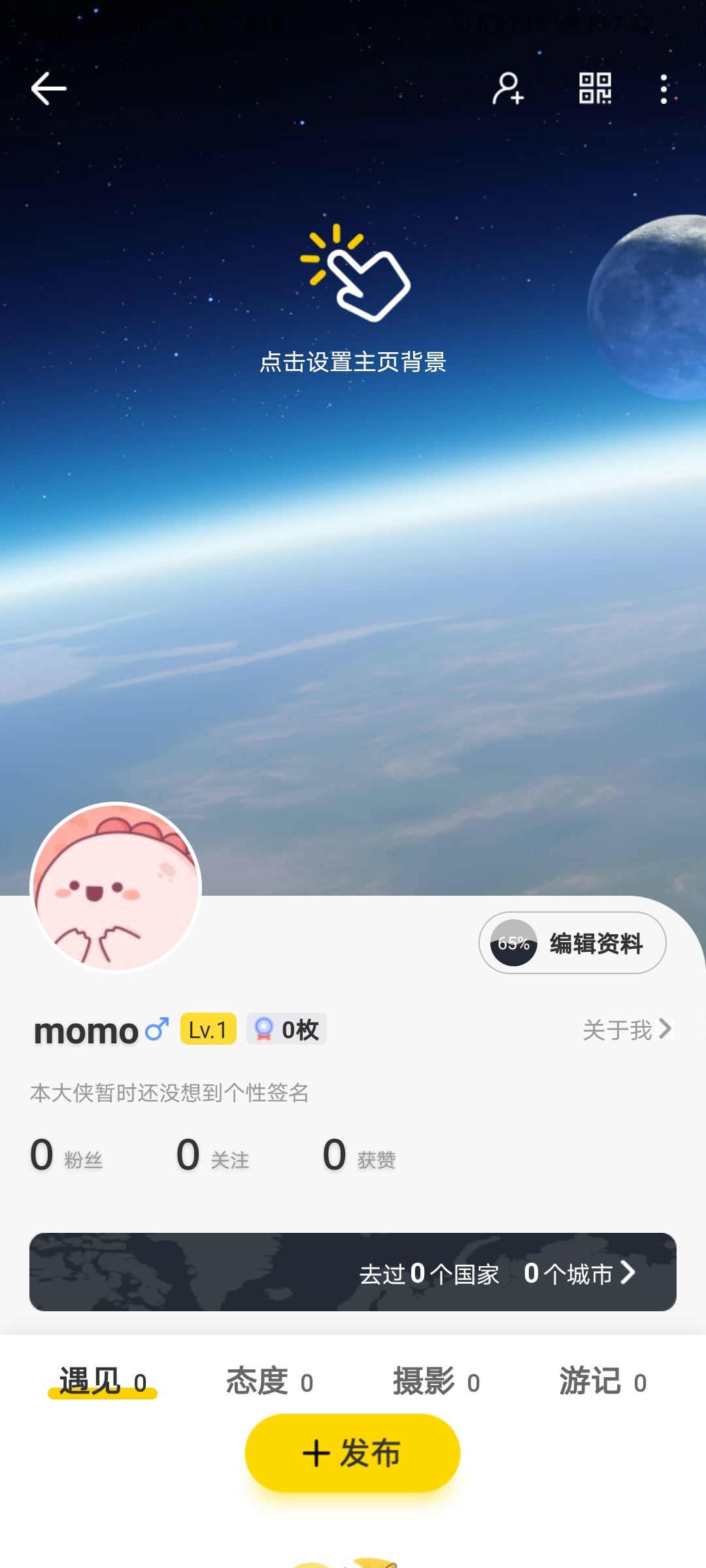
Task: Open the visited countries and cities card
Action: coord(353,1272)
